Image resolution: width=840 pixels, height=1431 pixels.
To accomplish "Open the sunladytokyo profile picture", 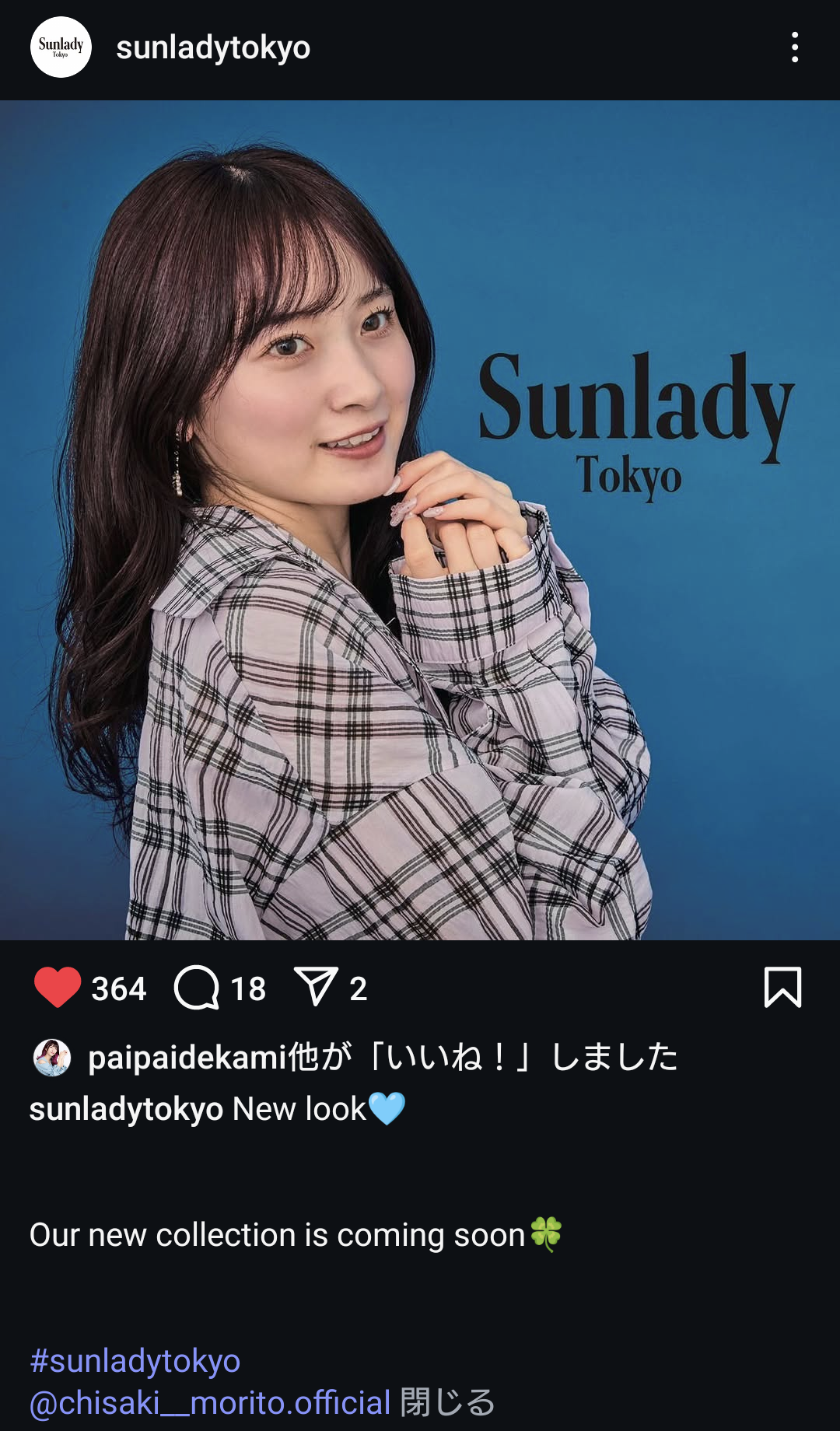I will click(61, 47).
